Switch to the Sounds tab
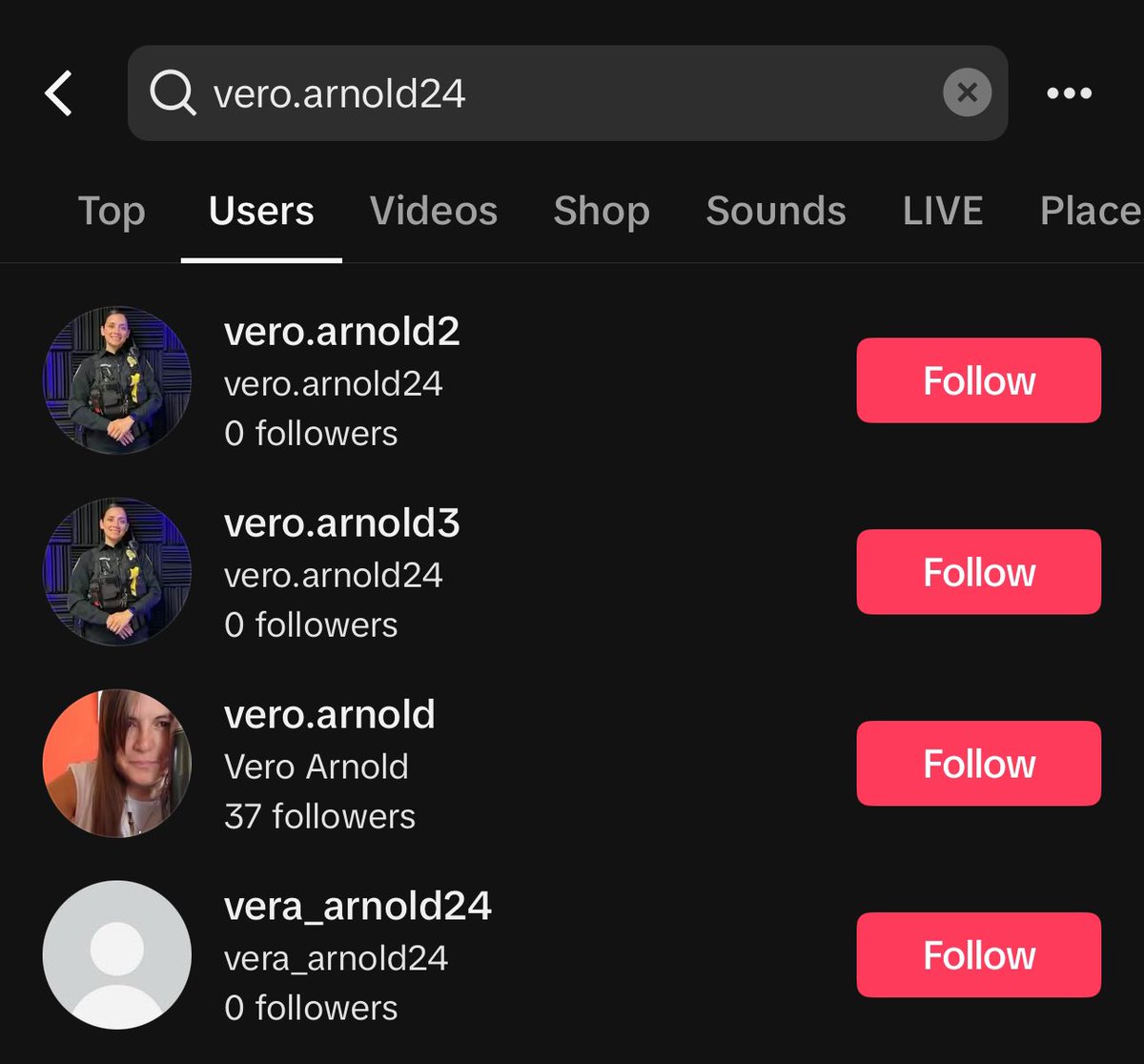This screenshot has width=1144, height=1064. tap(776, 211)
